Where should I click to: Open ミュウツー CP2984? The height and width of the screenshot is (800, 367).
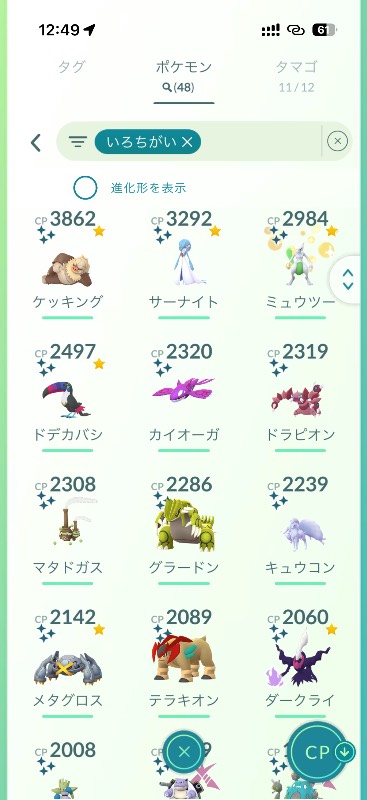click(300, 264)
